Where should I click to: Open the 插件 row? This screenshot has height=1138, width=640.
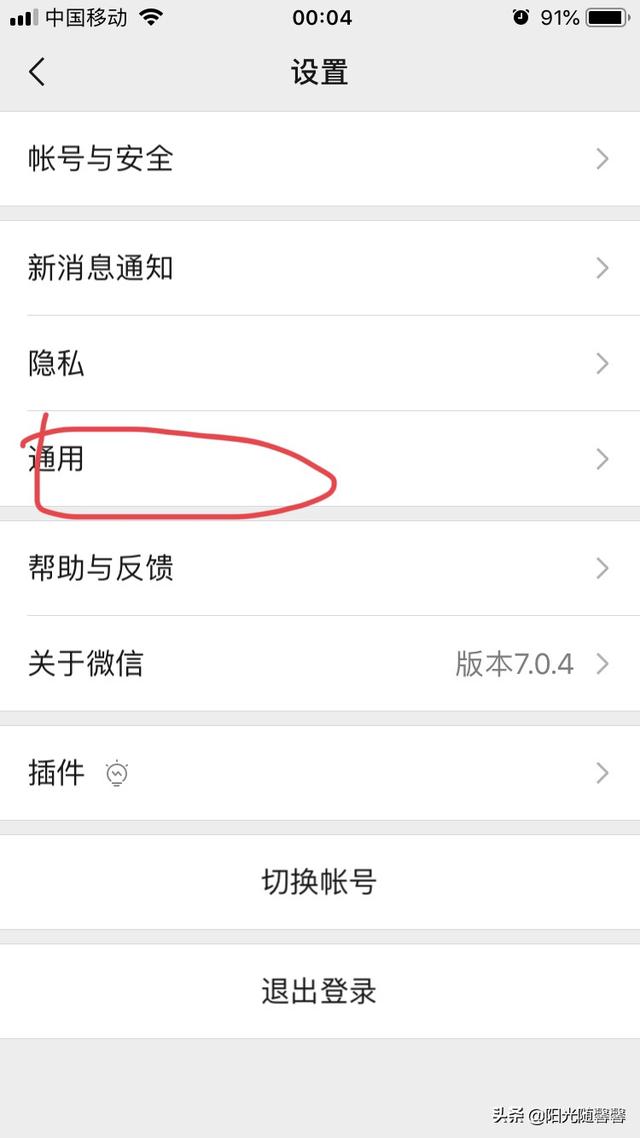pyautogui.click(x=320, y=773)
